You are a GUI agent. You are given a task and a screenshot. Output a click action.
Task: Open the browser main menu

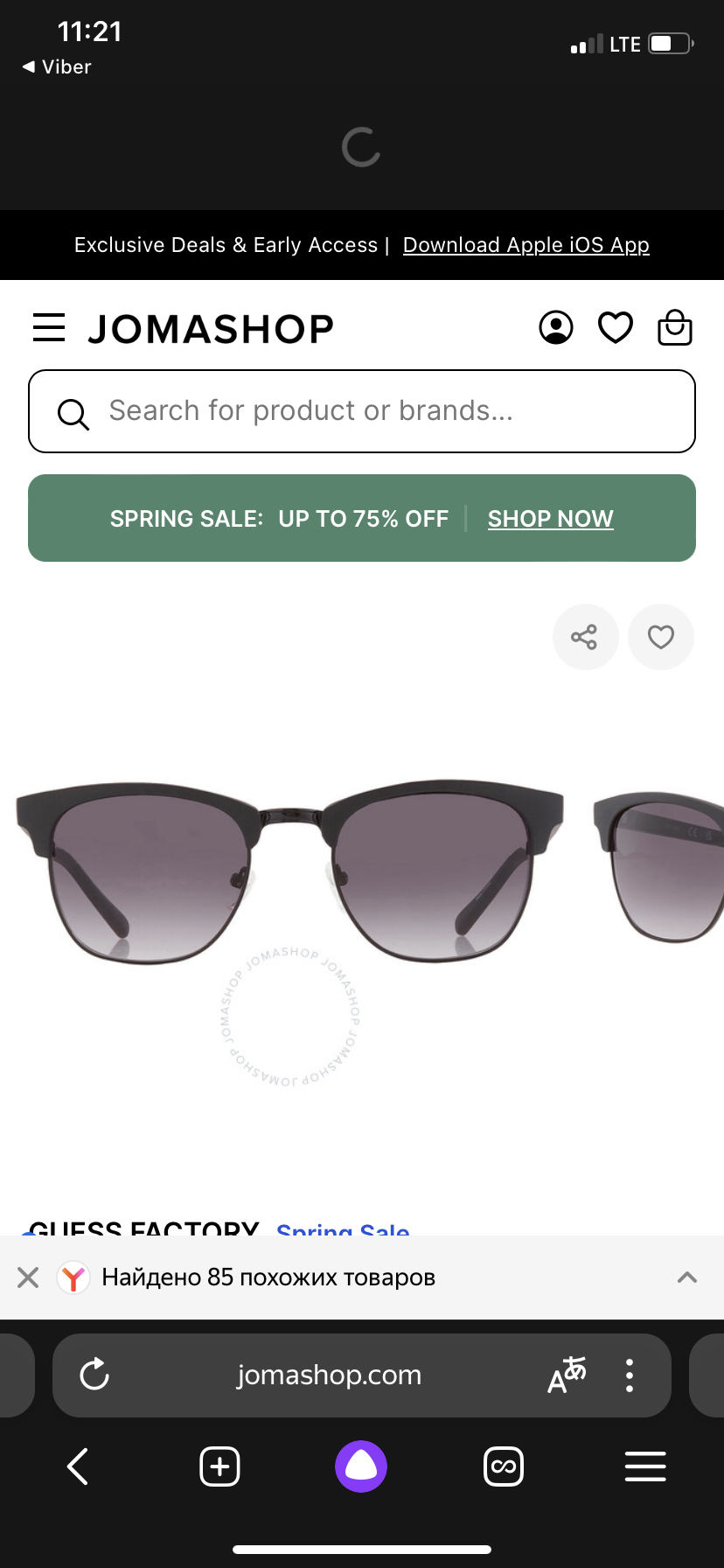[645, 1466]
